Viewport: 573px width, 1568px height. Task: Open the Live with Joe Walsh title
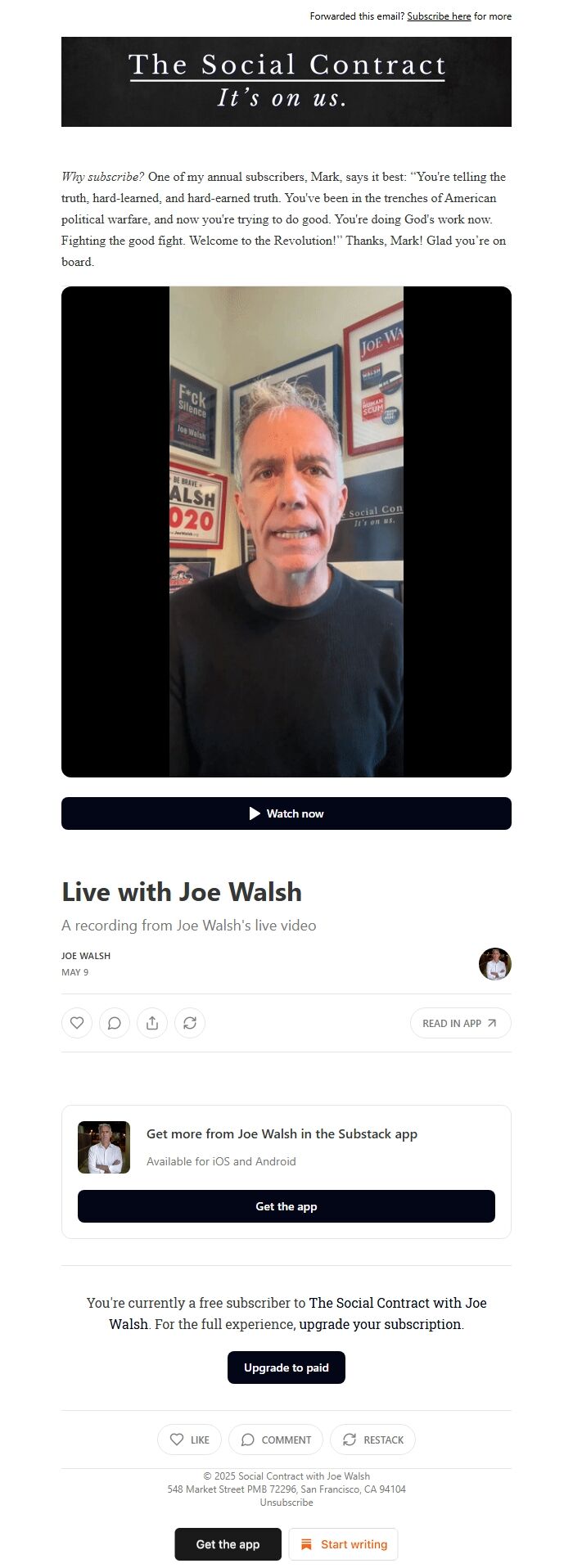tap(182, 892)
